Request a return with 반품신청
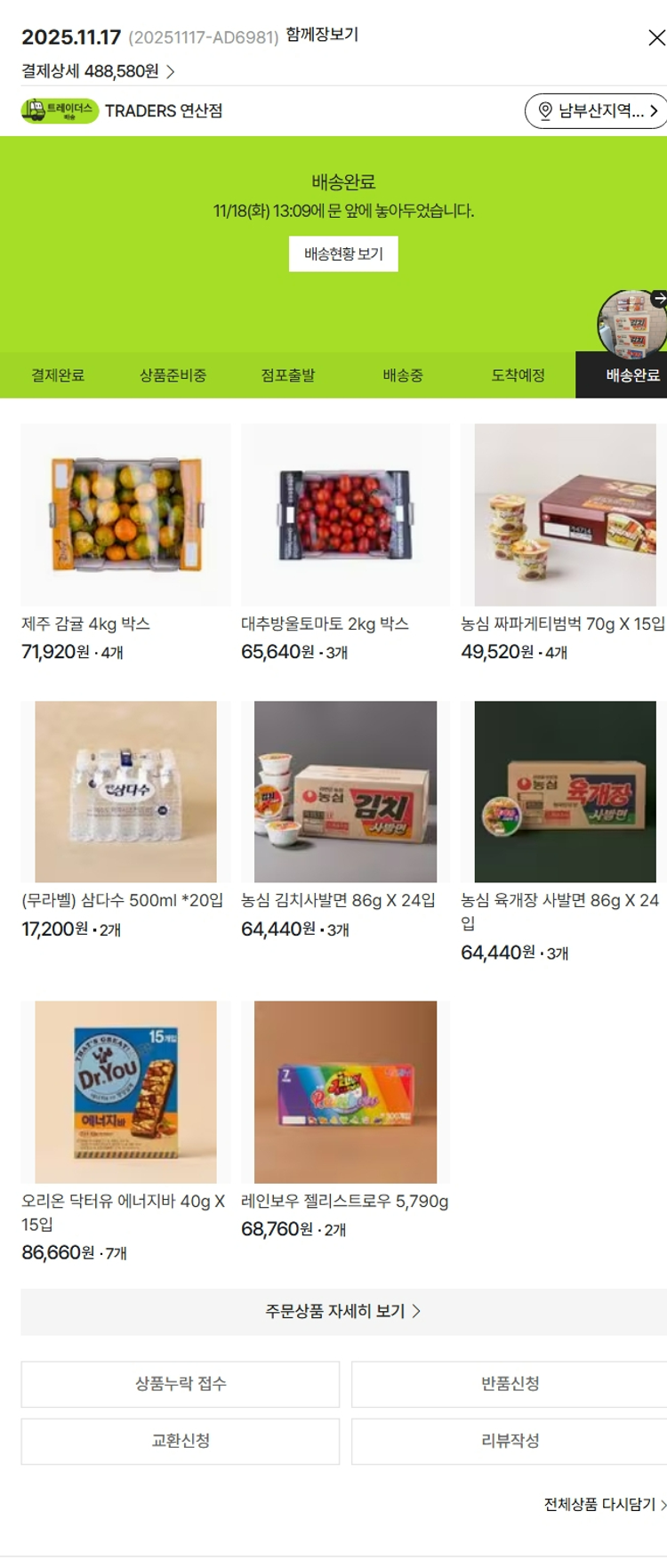Image resolution: width=667 pixels, height=1568 pixels. tap(510, 1384)
